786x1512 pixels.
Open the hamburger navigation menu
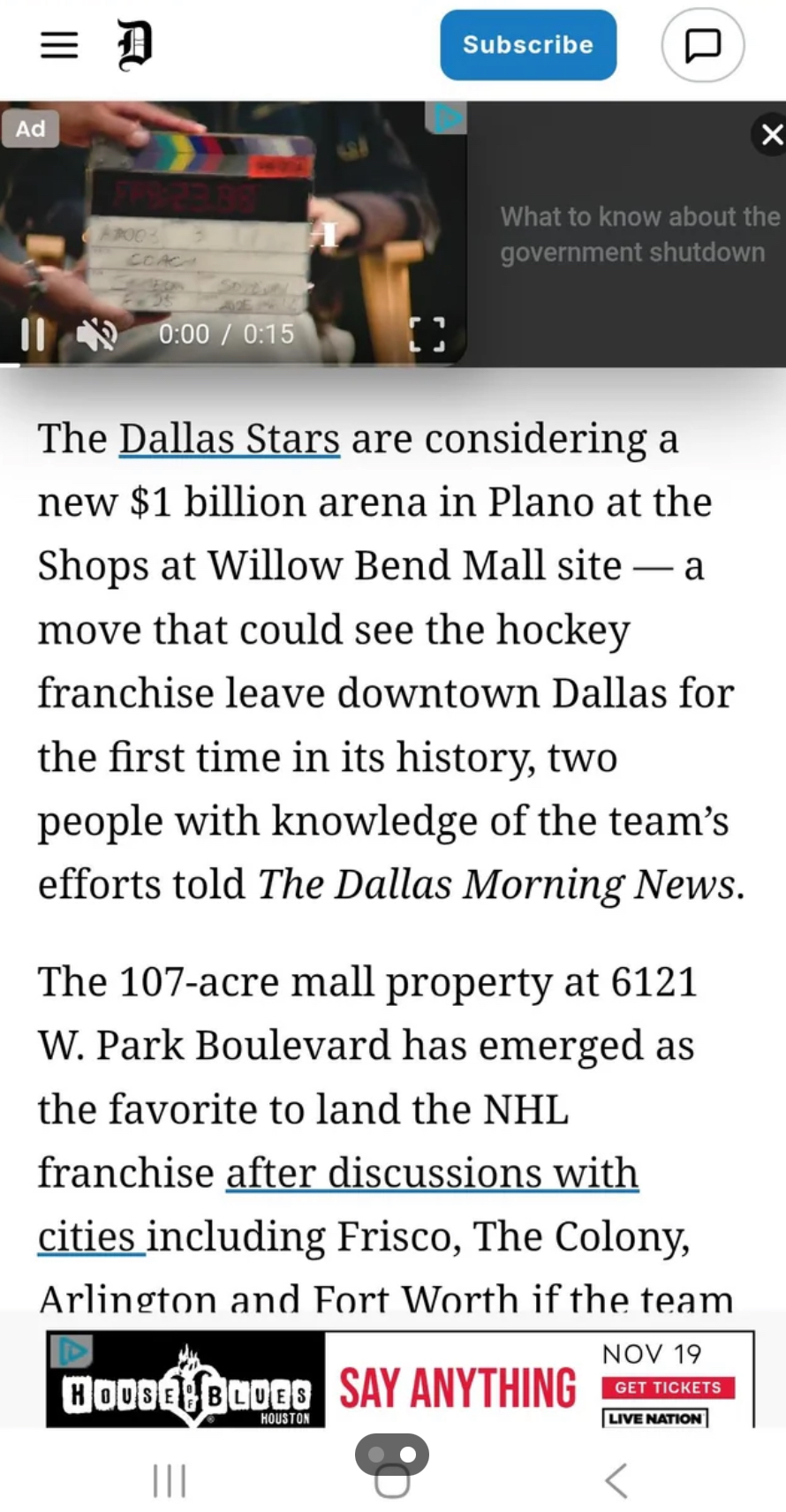(59, 45)
